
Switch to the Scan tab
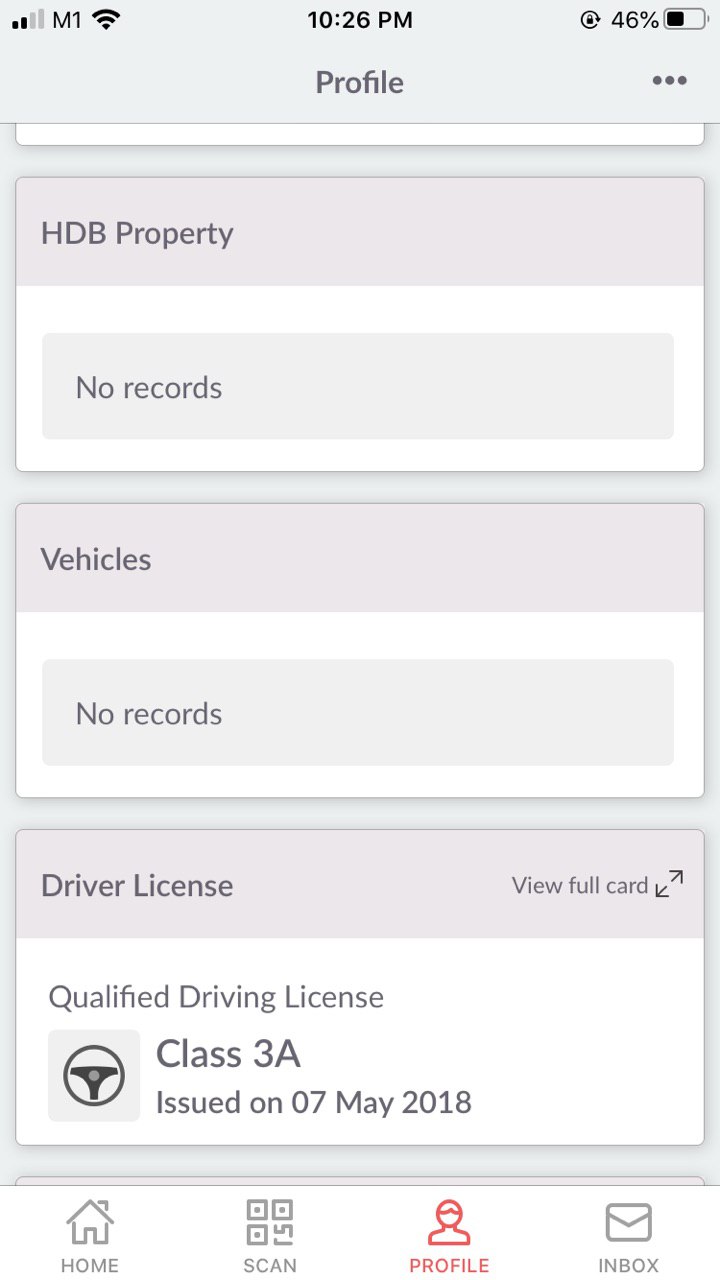click(x=270, y=1237)
